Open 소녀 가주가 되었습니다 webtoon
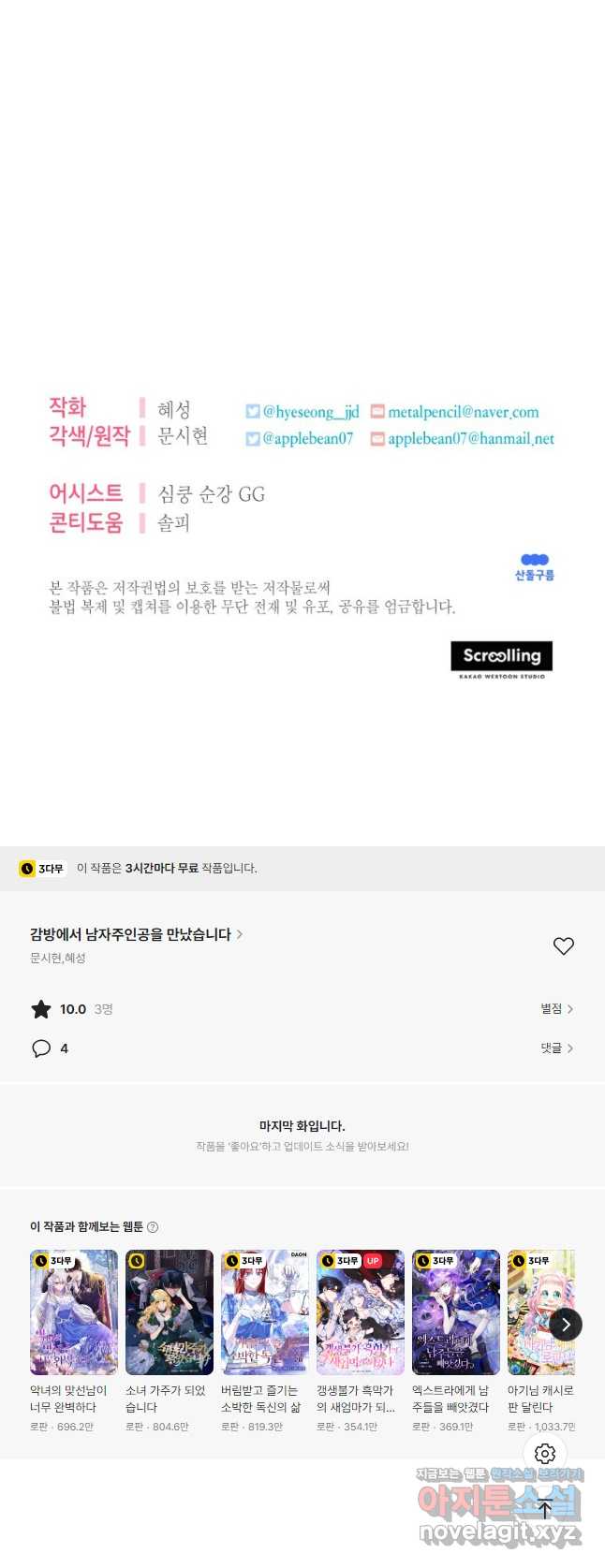 pyautogui.click(x=170, y=1312)
